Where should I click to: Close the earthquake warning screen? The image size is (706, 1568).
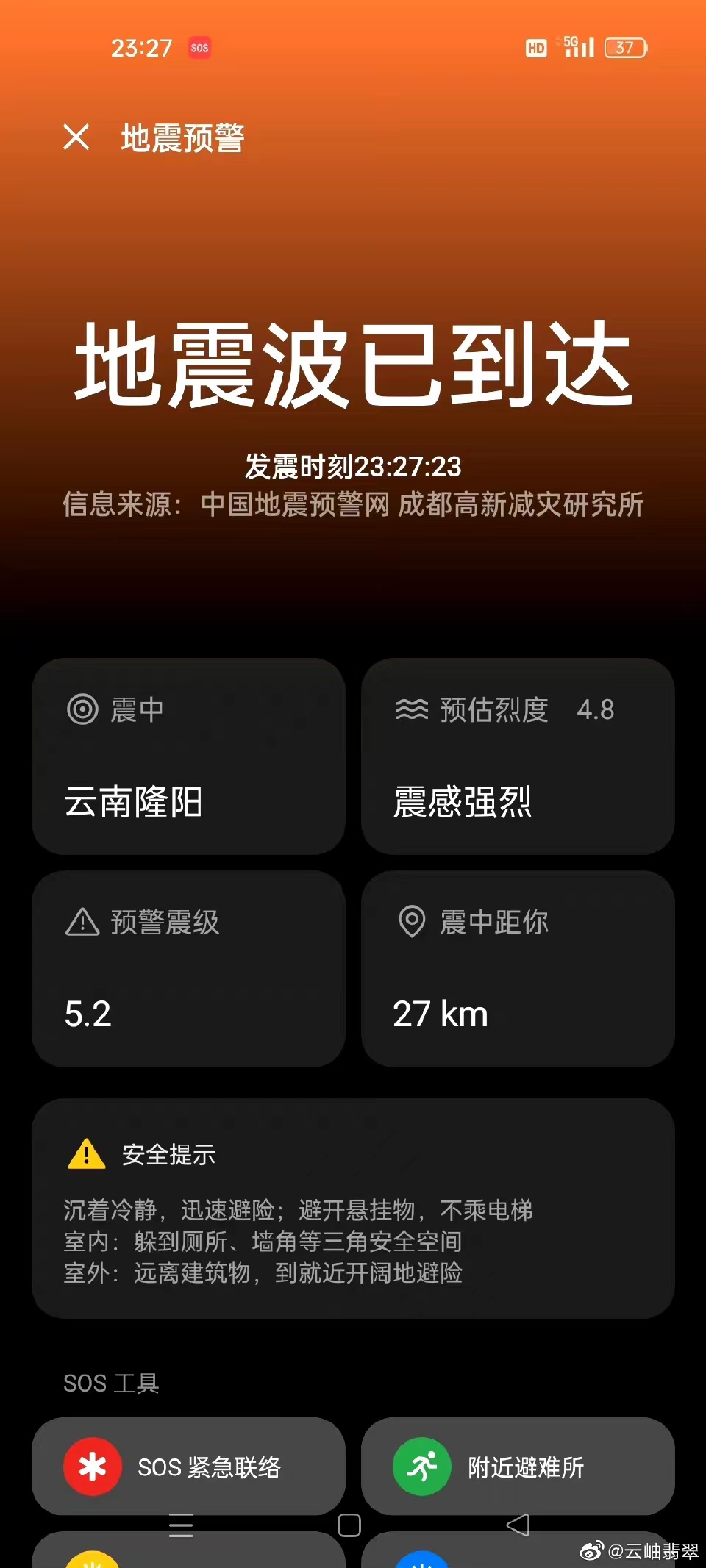click(76, 137)
